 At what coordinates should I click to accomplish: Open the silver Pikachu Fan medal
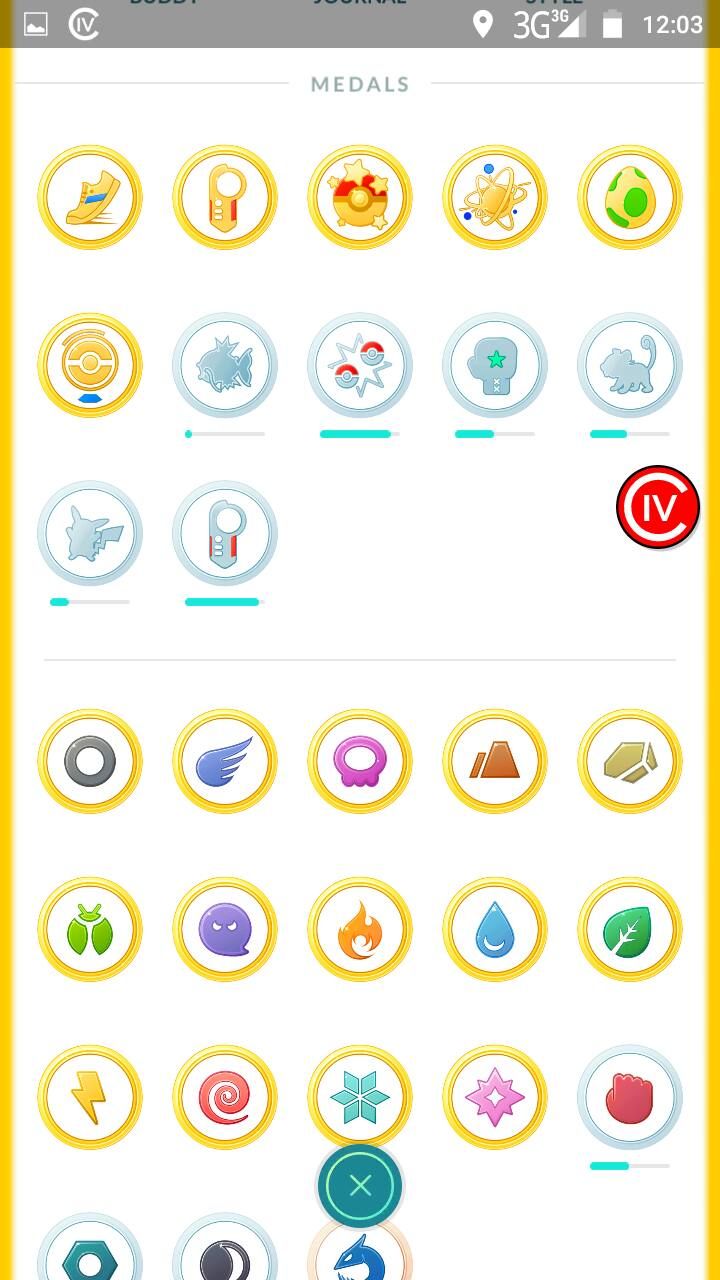point(90,534)
